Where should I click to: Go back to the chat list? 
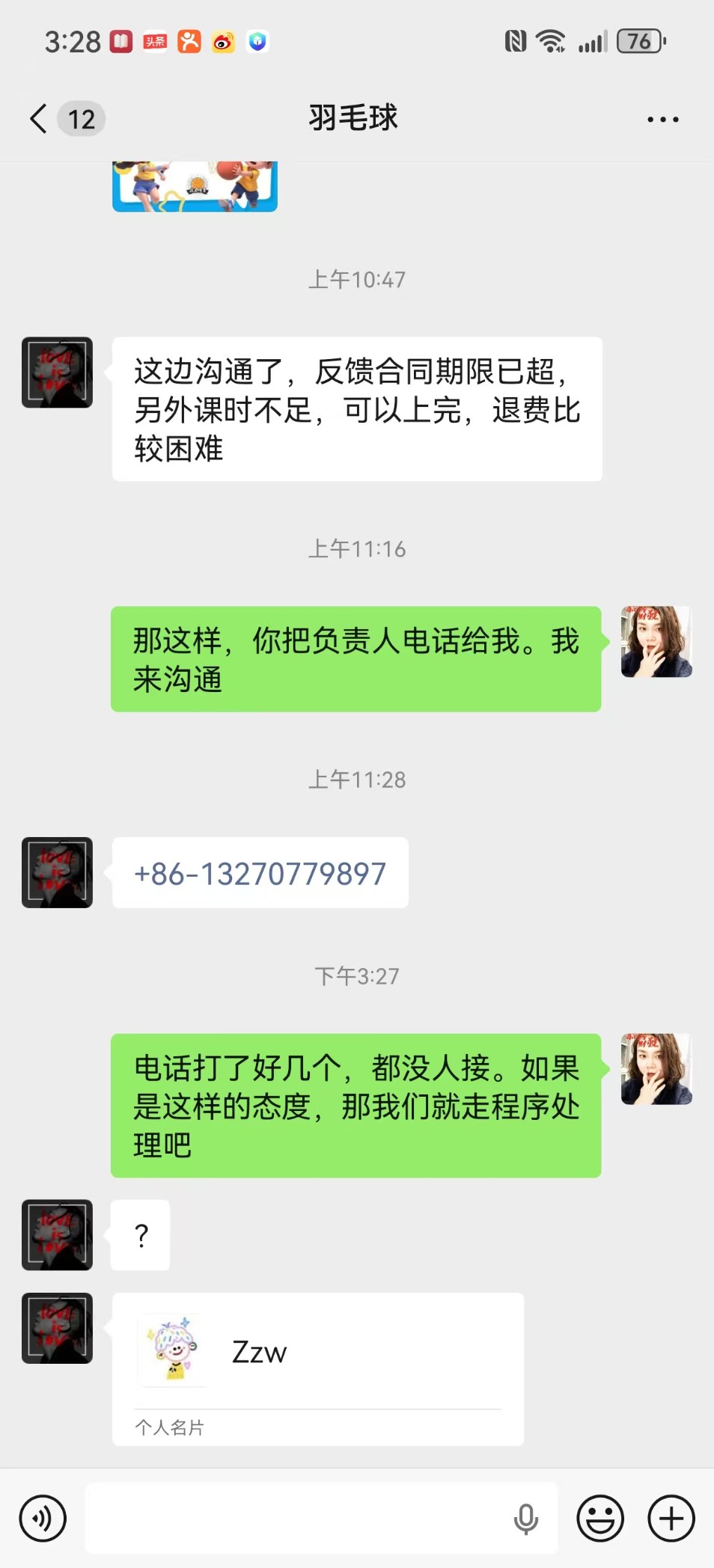coord(39,119)
